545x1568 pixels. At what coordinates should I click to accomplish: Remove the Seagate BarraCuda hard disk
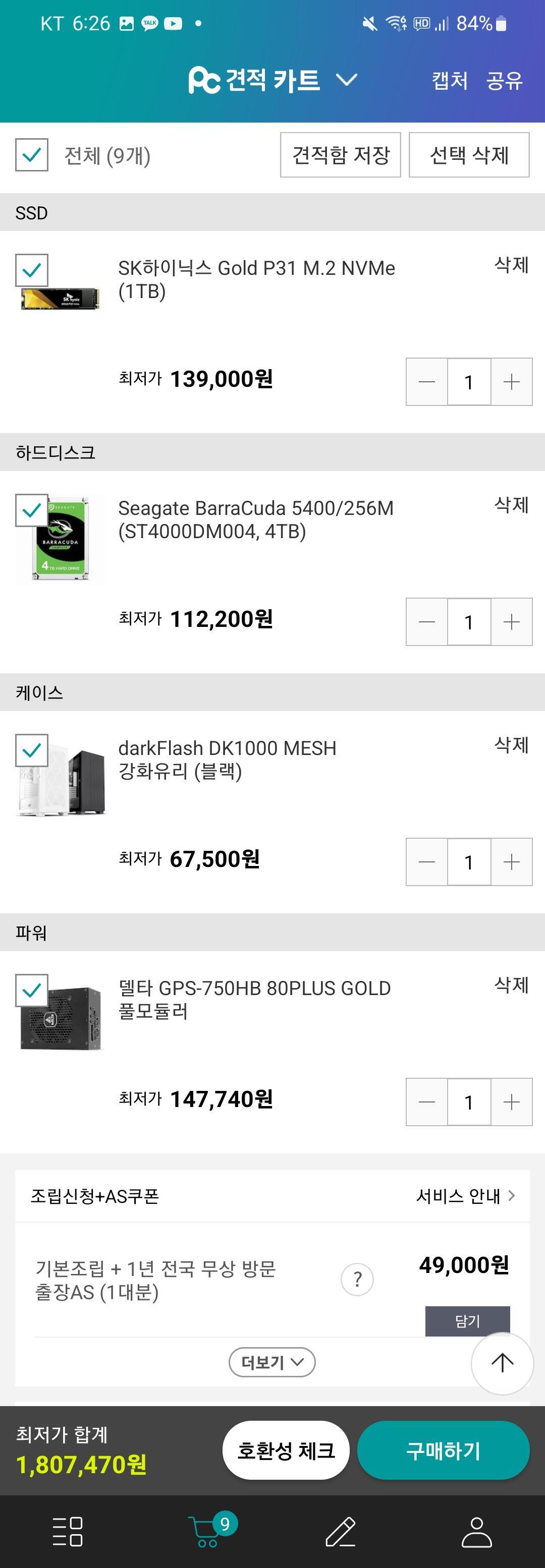point(511,505)
